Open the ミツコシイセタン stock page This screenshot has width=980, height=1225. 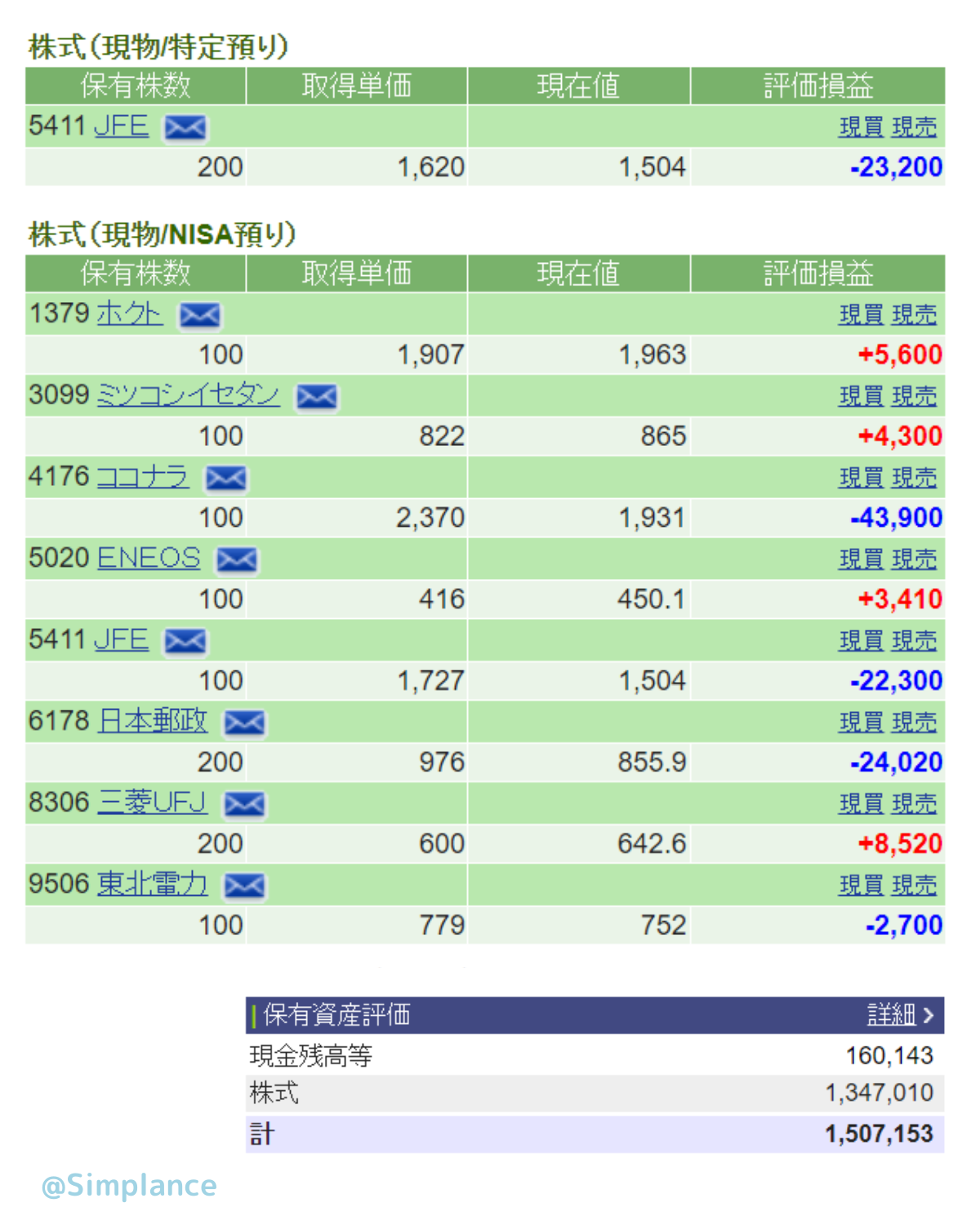tap(188, 395)
